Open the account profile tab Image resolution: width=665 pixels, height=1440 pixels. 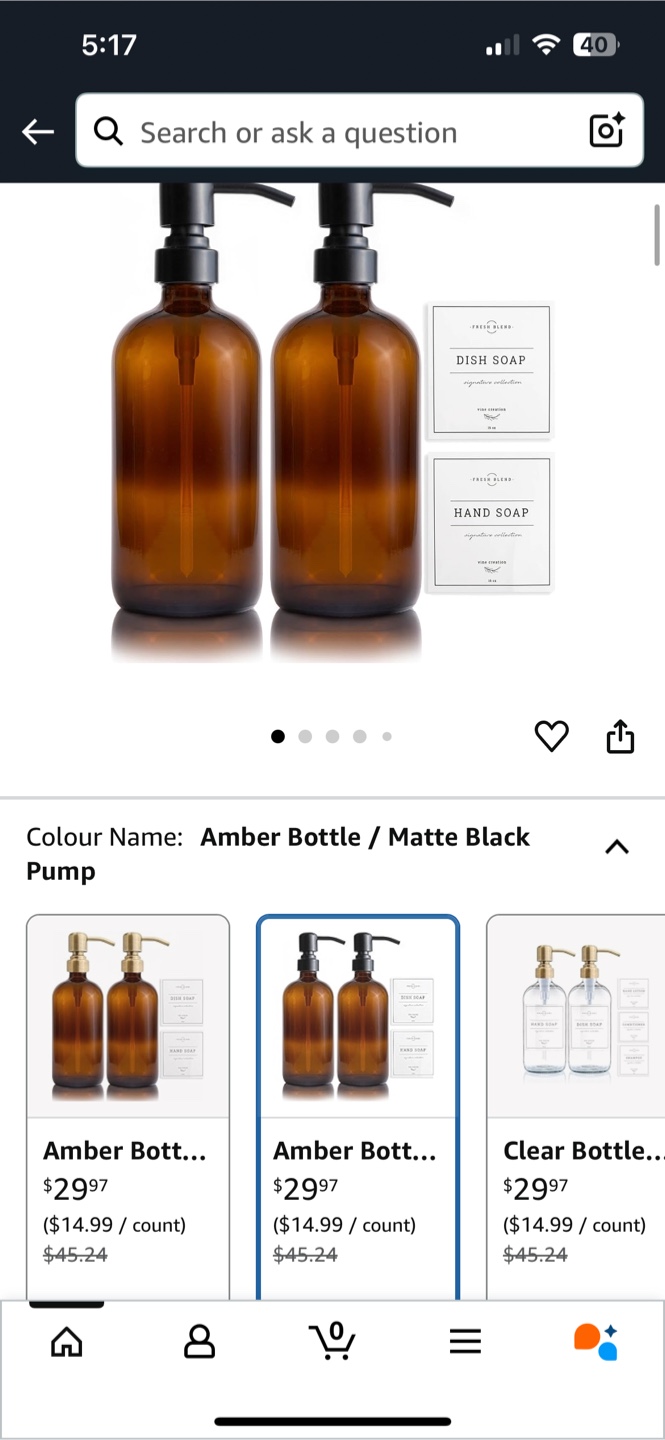coord(199,1341)
